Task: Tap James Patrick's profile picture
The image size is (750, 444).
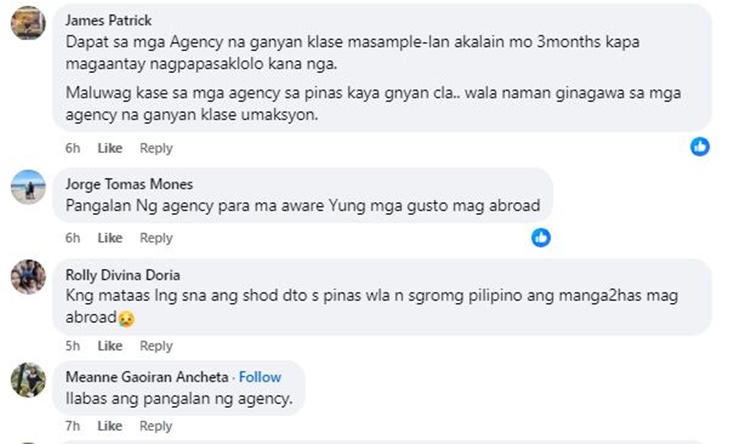Action: point(28,21)
